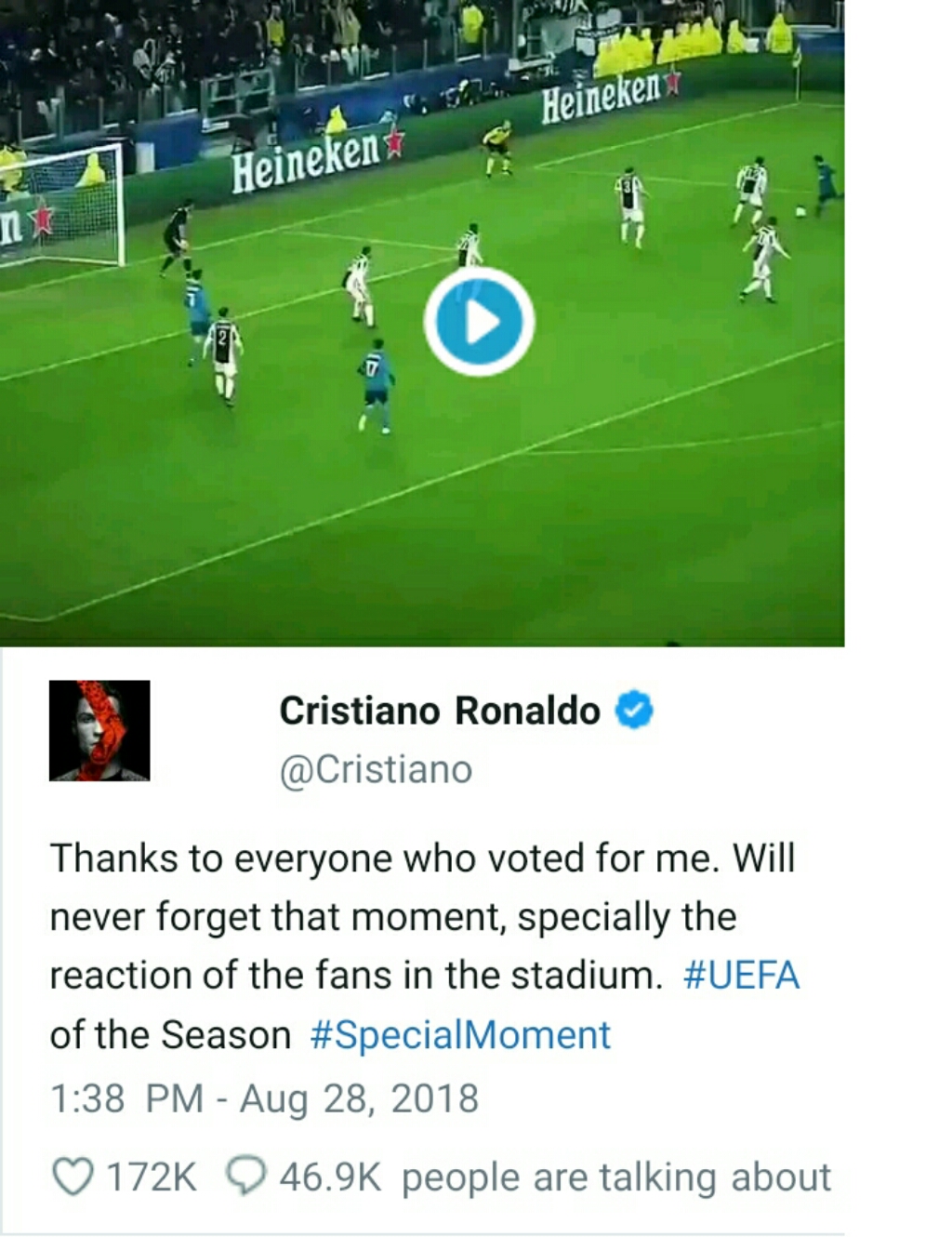Viewport: 952px width, 1237px height.
Task: Open Cristiano Ronaldo's profile picture
Action: click(x=99, y=730)
